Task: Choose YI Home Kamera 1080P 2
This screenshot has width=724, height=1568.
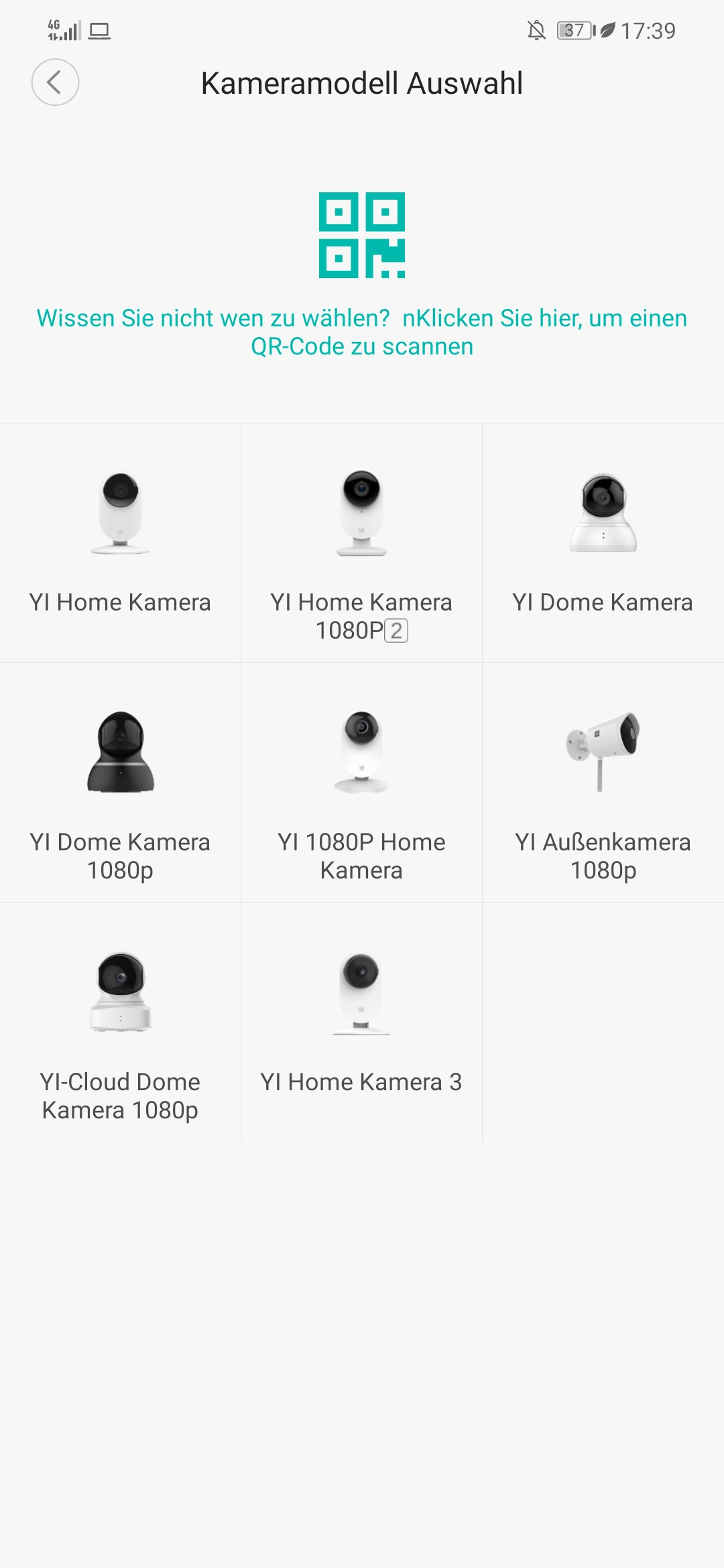Action: (361, 543)
